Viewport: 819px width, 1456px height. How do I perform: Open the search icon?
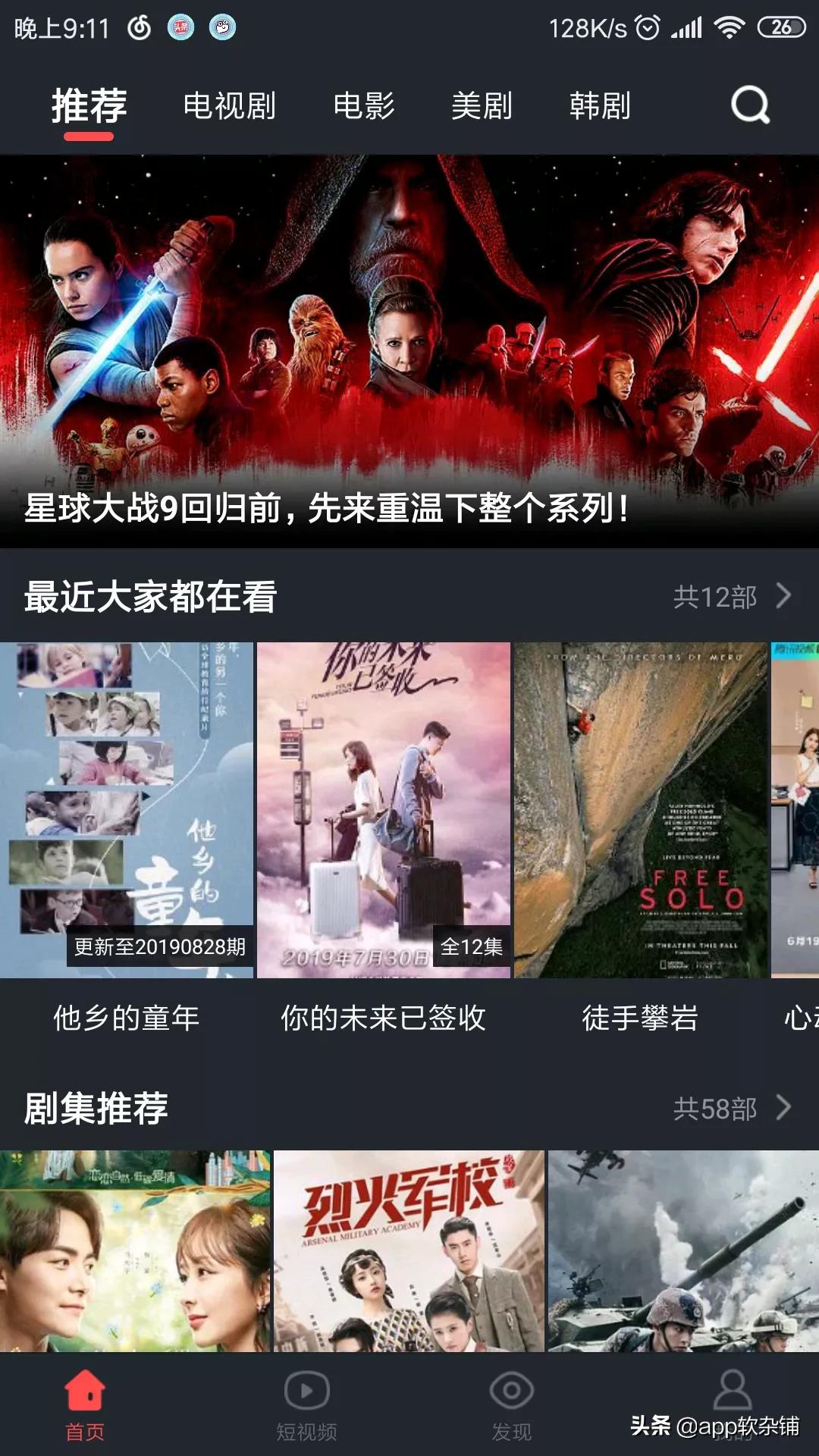(750, 105)
